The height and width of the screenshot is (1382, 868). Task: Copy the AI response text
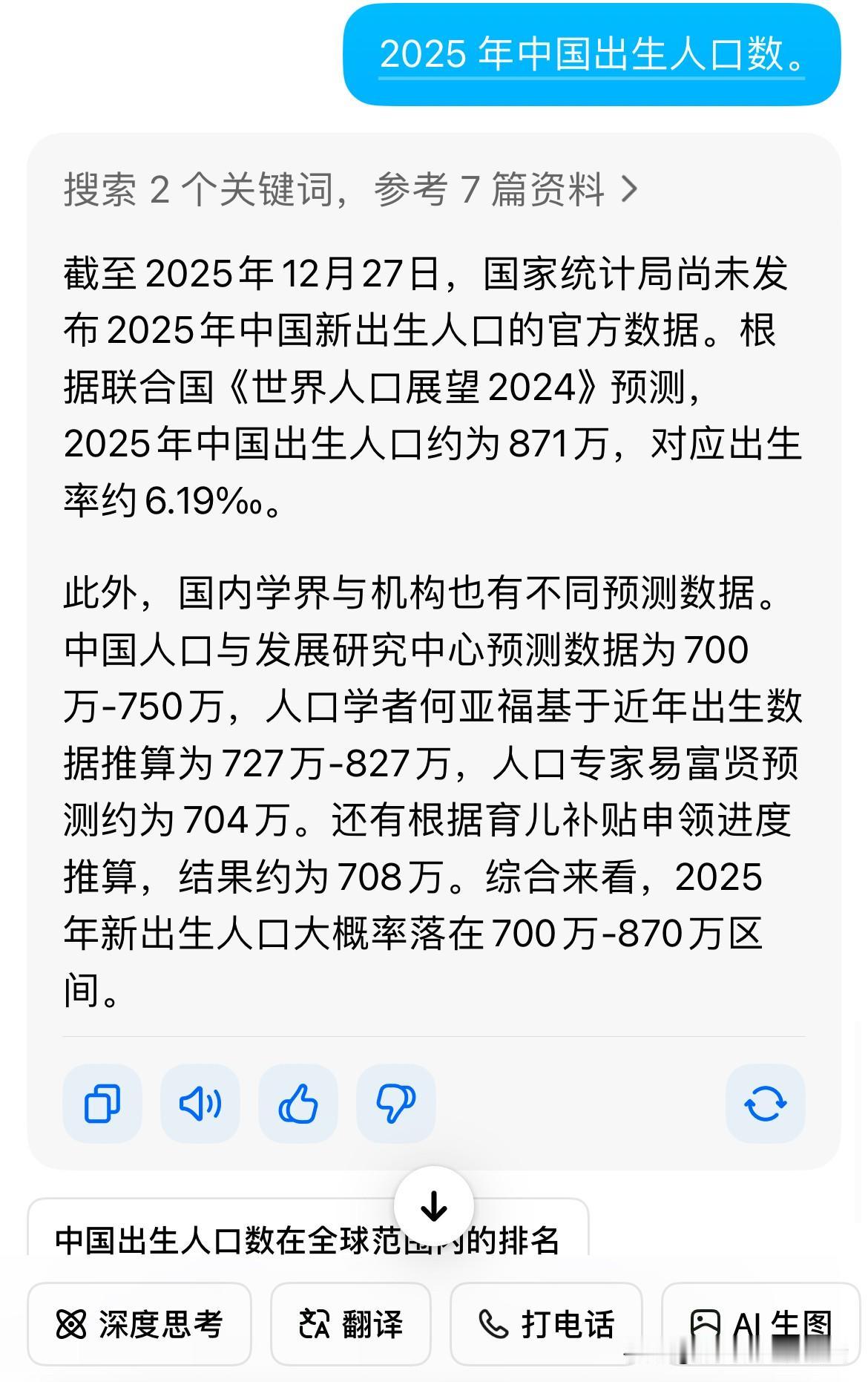pyautogui.click(x=102, y=1104)
